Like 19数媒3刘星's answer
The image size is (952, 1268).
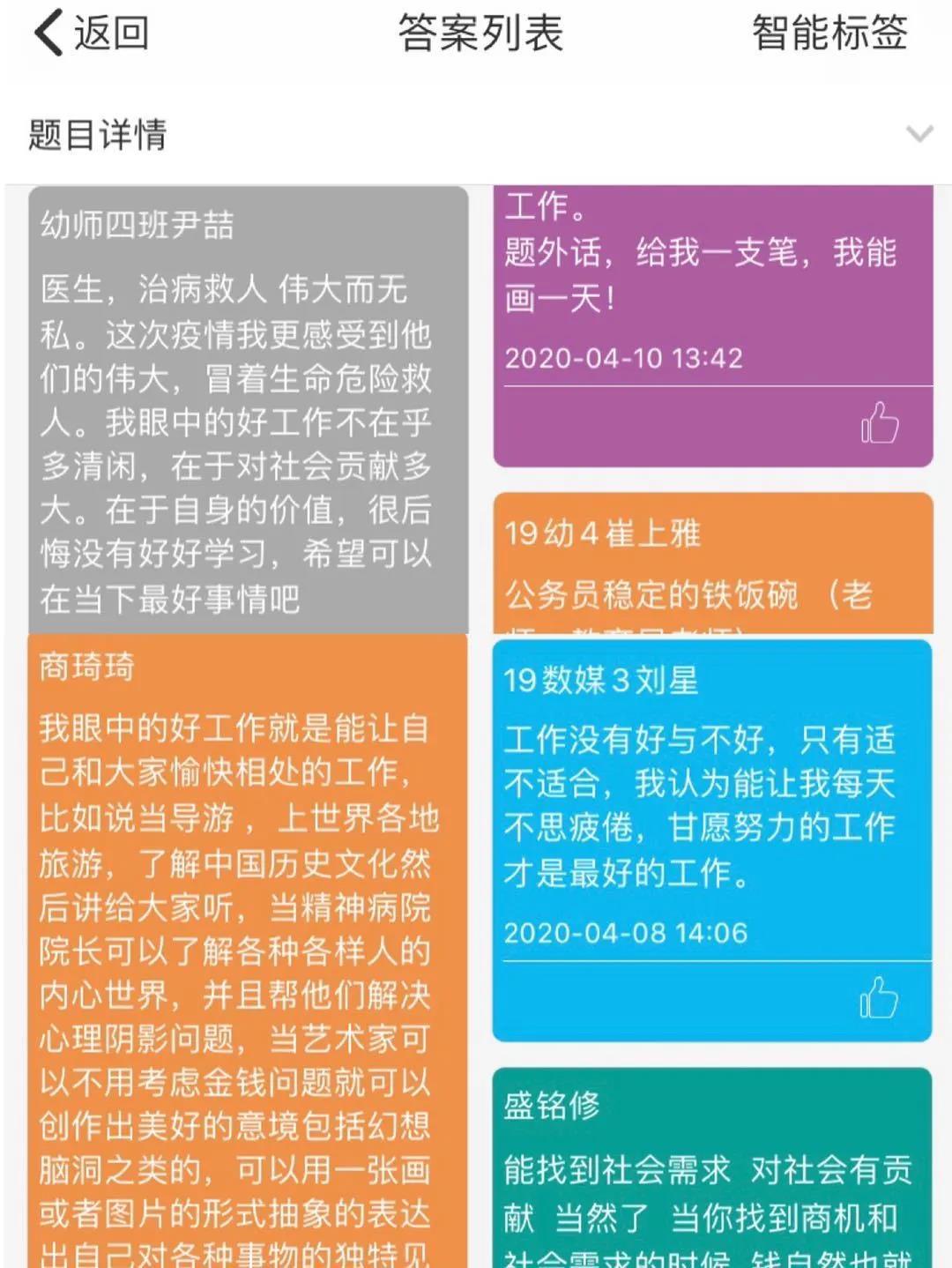(x=878, y=998)
